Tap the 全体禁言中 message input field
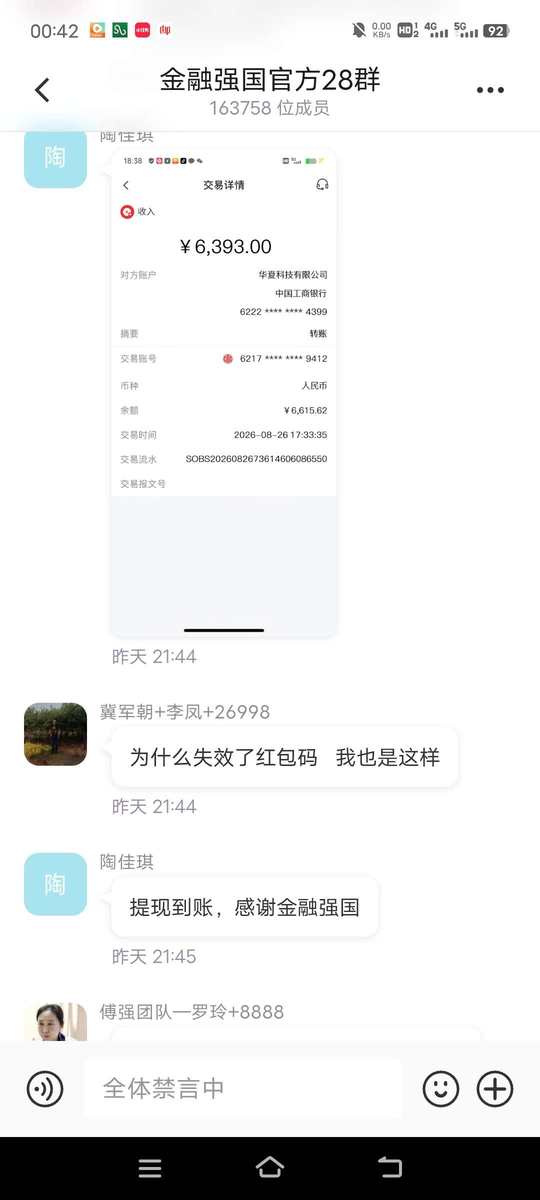The width and height of the screenshot is (540, 1200). [x=243, y=1088]
